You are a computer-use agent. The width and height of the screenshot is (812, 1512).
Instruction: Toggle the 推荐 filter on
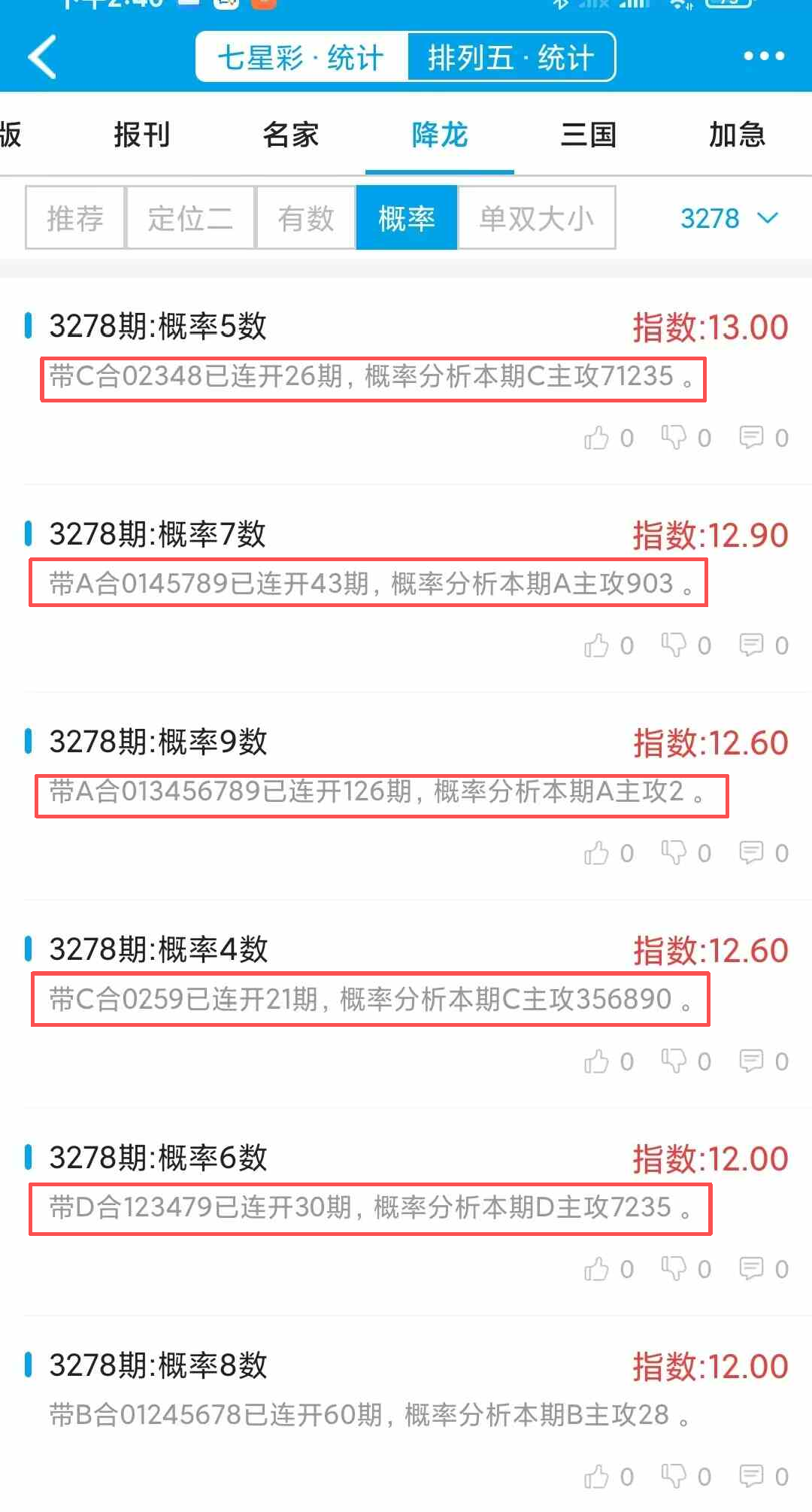coord(74,218)
